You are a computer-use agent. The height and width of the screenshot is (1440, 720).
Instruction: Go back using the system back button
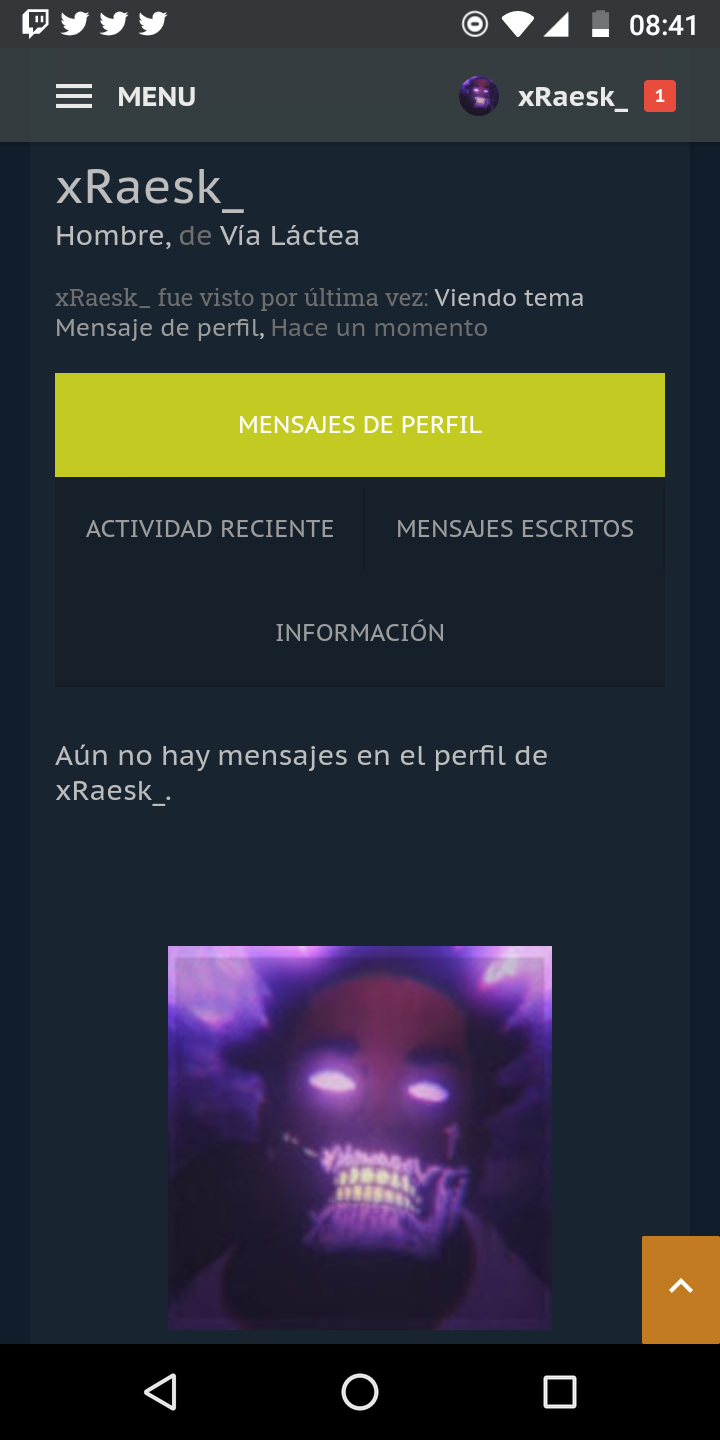[x=160, y=1392]
